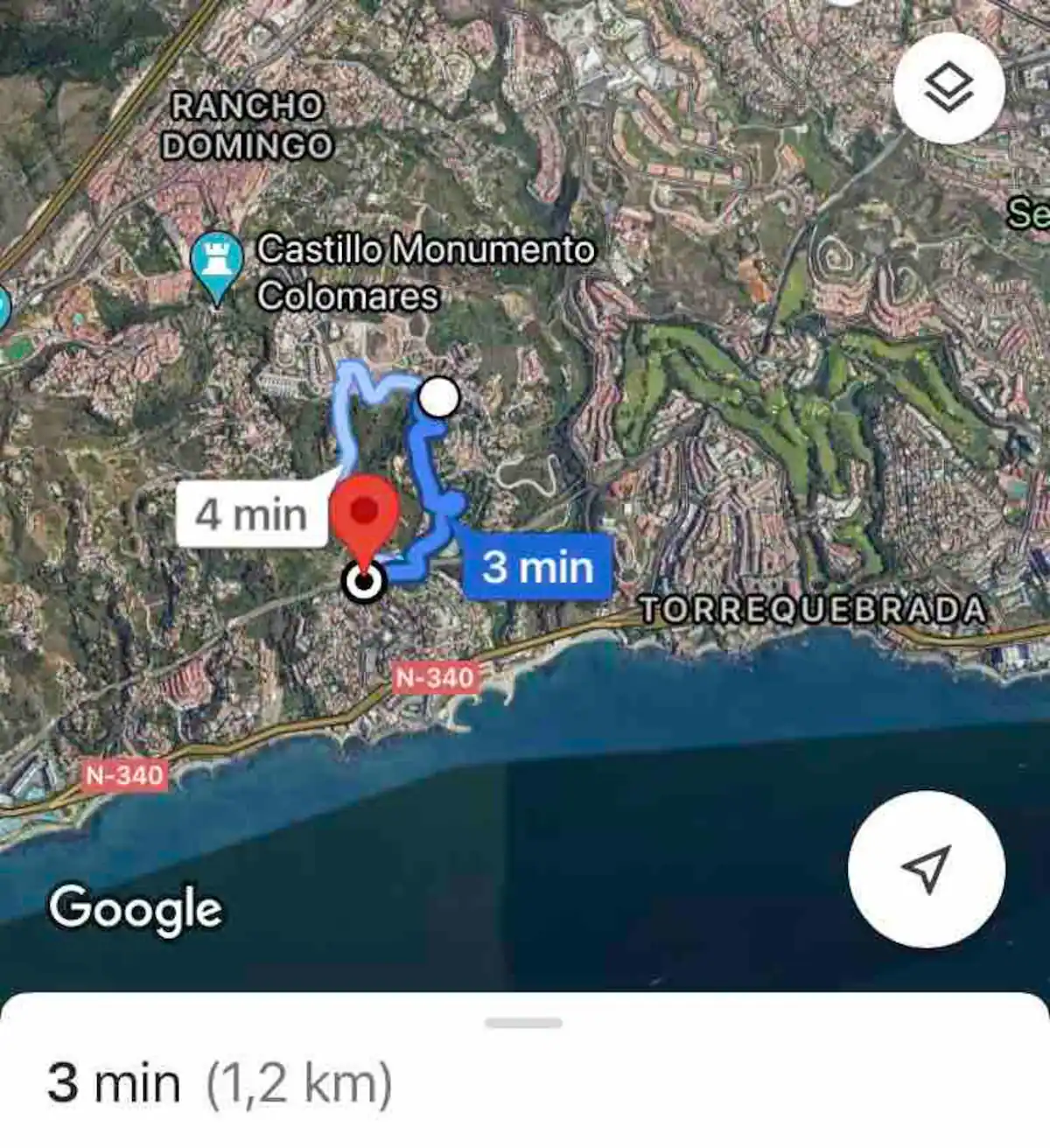This screenshot has height=1148, width=1050.
Task: Open the map layers button
Action: click(948, 88)
